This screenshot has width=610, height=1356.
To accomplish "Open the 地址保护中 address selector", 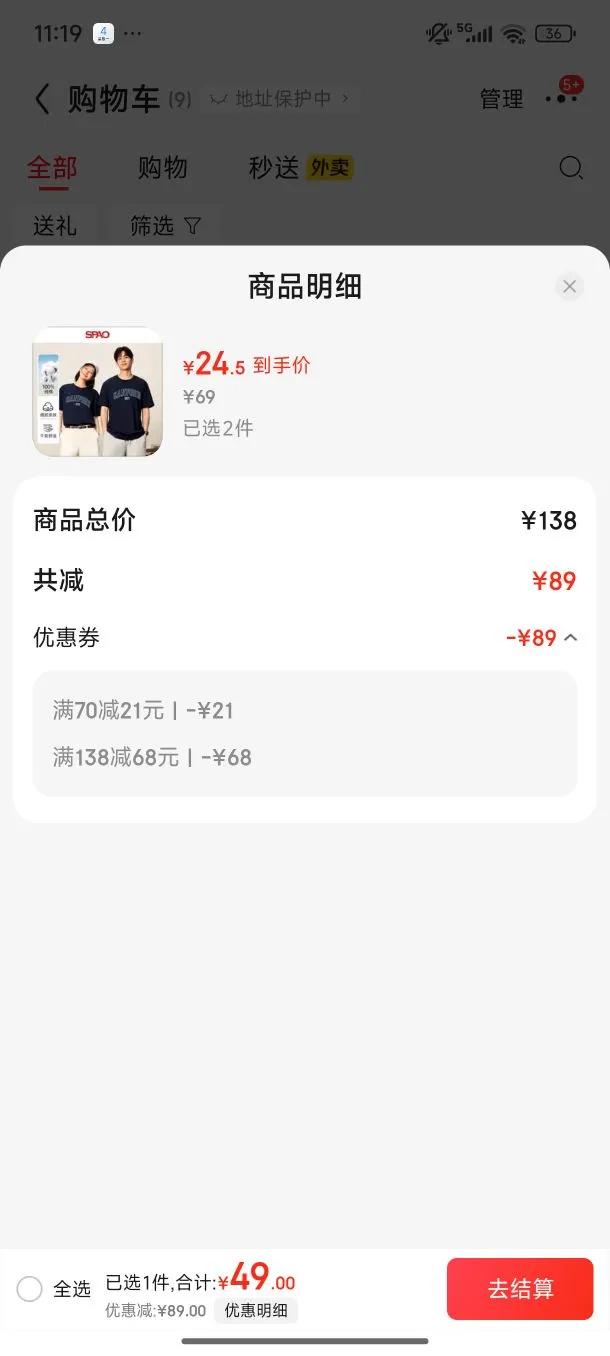I will click(x=283, y=99).
